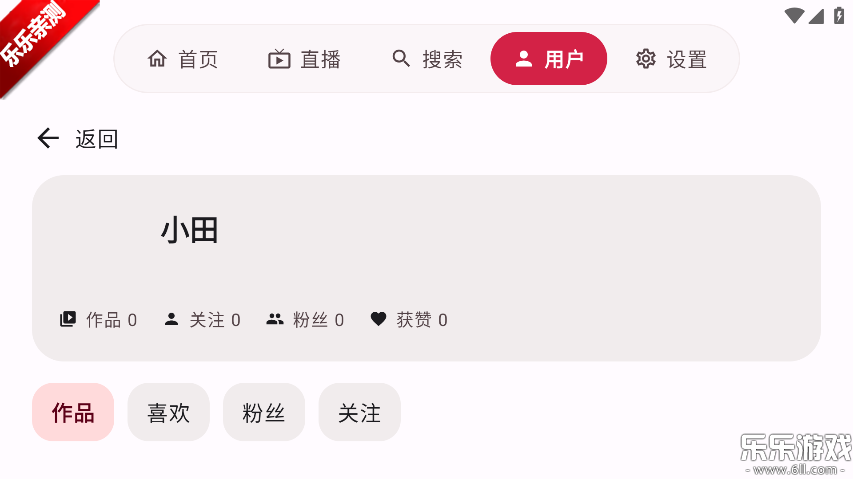The width and height of the screenshot is (853, 479).
Task: Switch to the 首页 tab
Action: coord(182,59)
